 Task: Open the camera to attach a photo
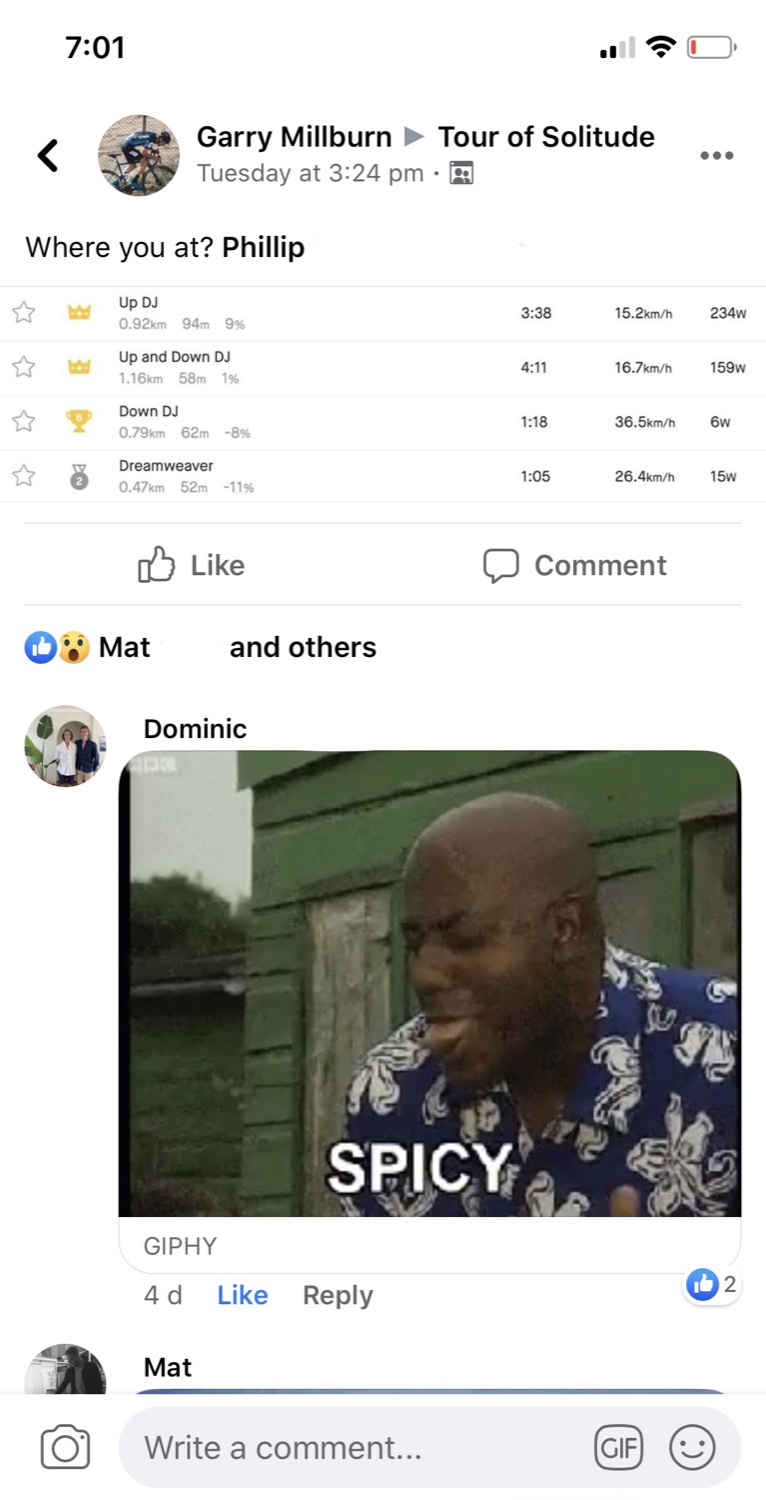[65, 1448]
